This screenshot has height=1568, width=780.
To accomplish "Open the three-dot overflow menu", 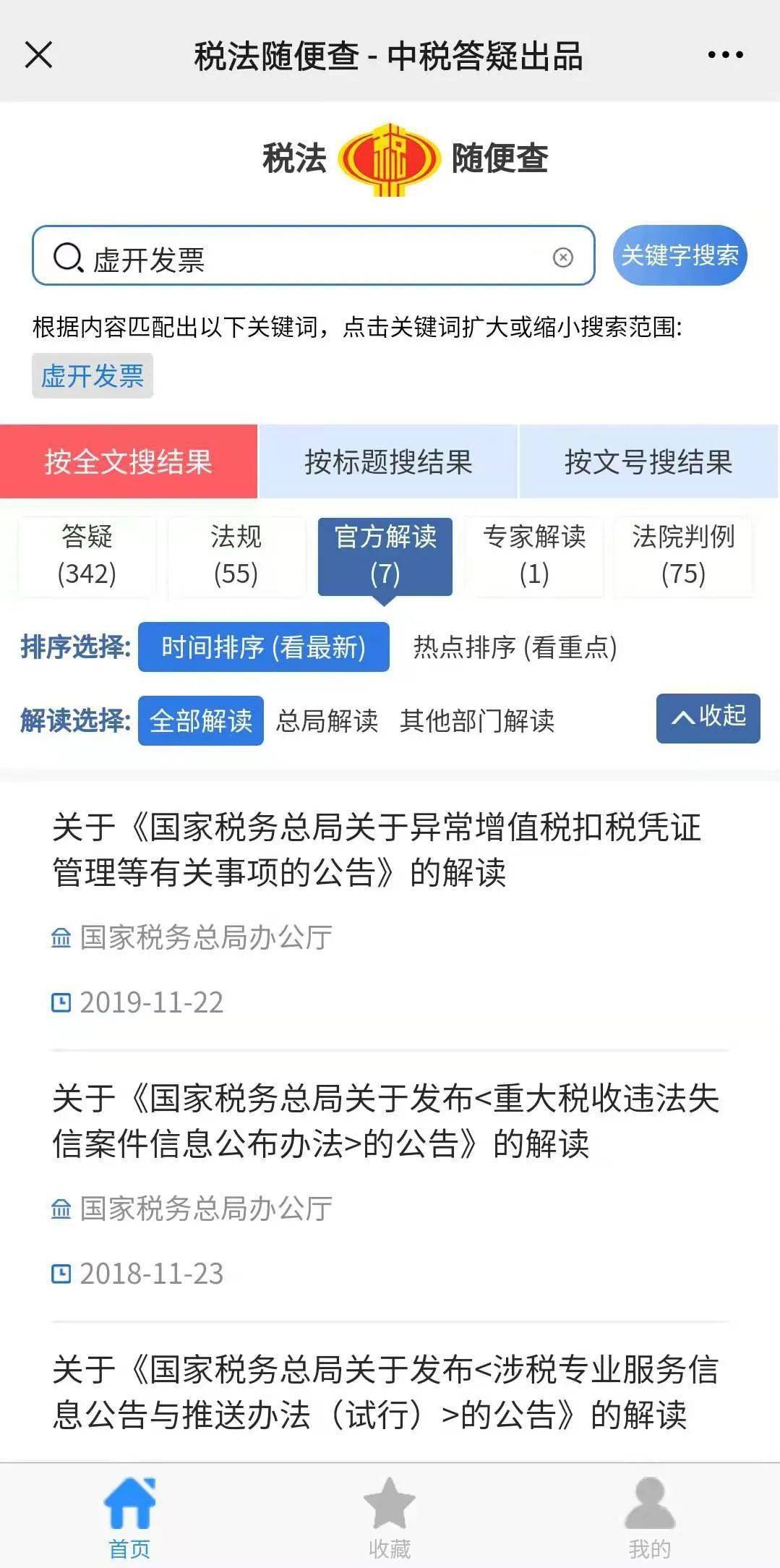I will coord(725,55).
